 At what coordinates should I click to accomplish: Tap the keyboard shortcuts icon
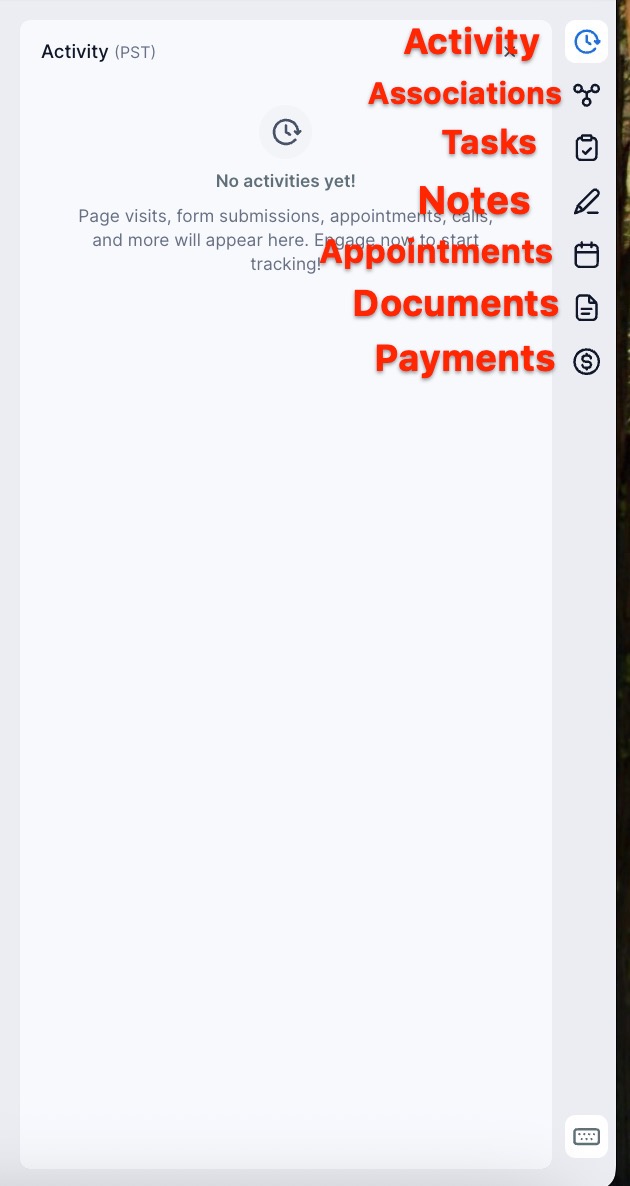tap(586, 1136)
